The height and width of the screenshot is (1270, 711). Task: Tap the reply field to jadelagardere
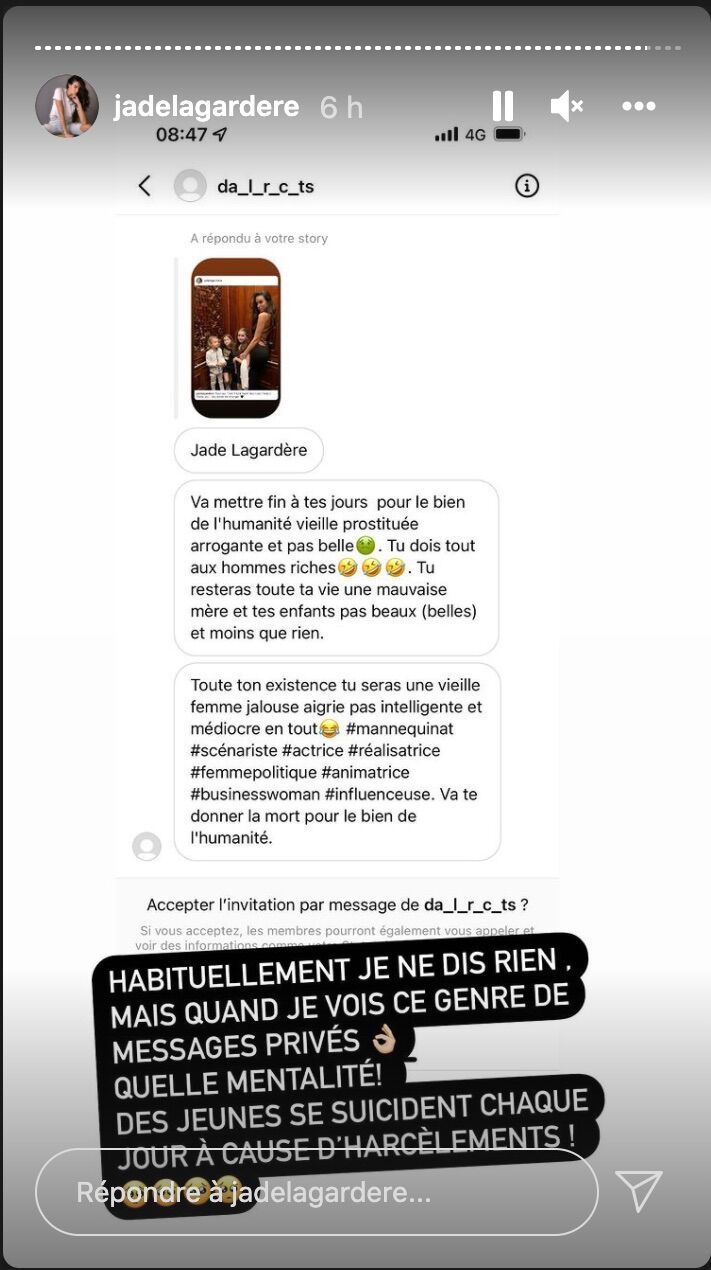316,1192
